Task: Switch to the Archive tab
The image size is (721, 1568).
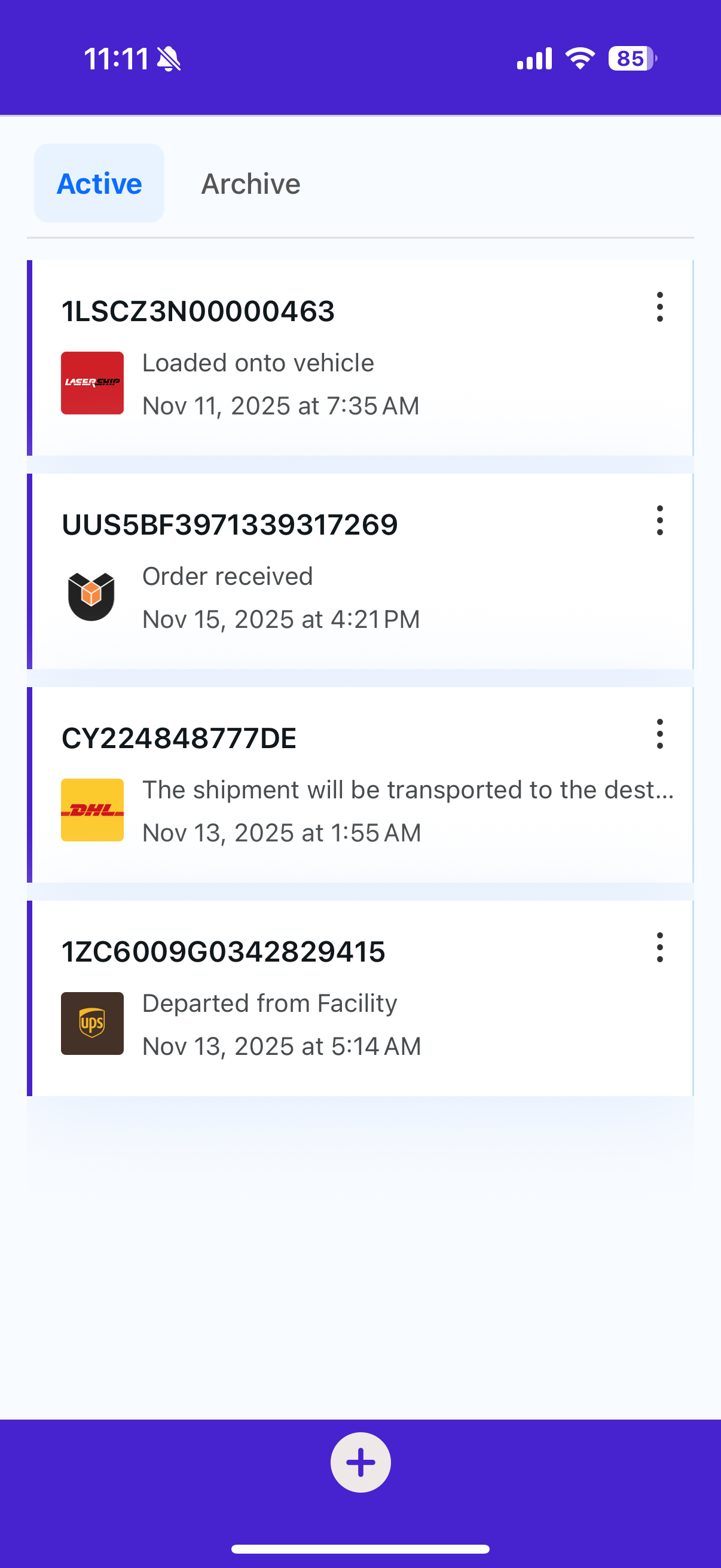Action: tap(250, 183)
